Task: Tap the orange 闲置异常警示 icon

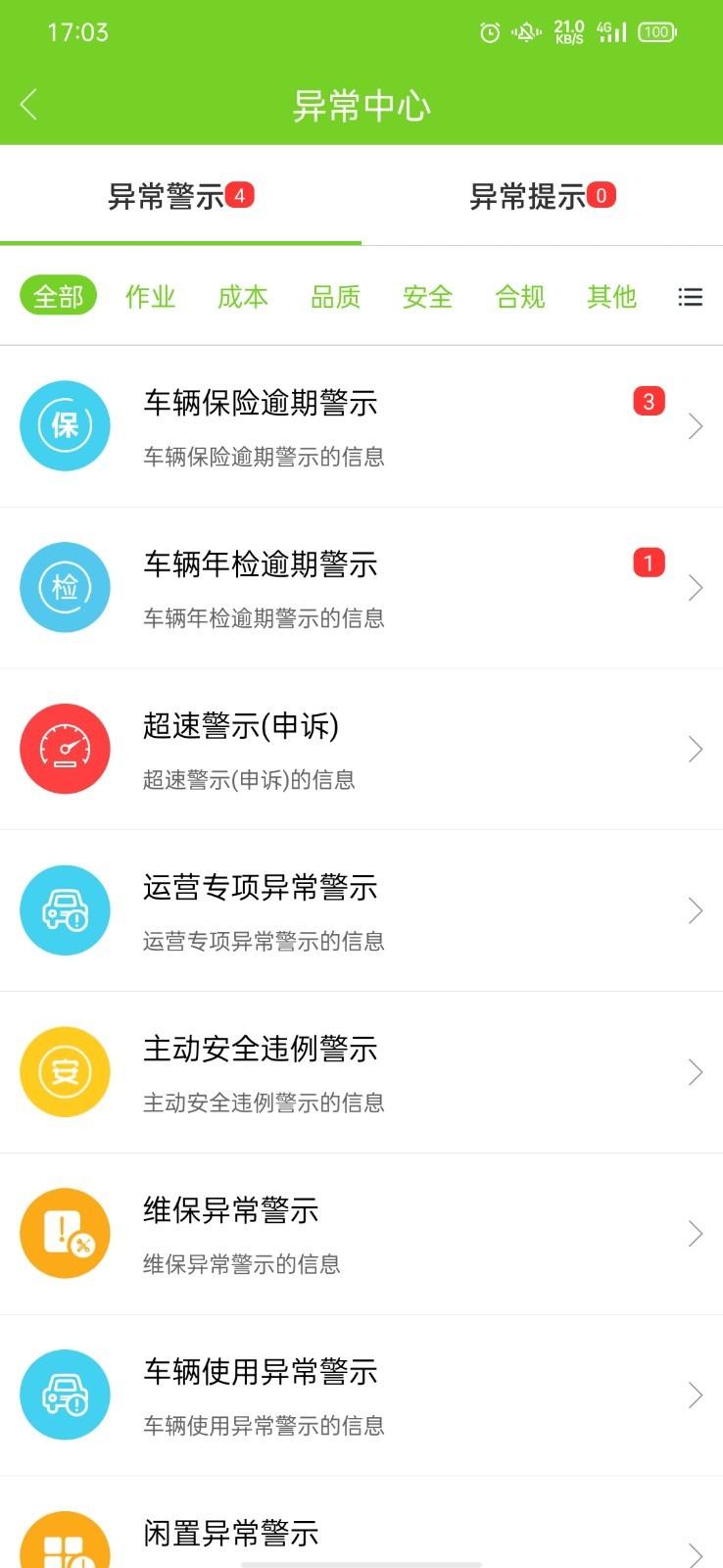Action: point(65,1539)
